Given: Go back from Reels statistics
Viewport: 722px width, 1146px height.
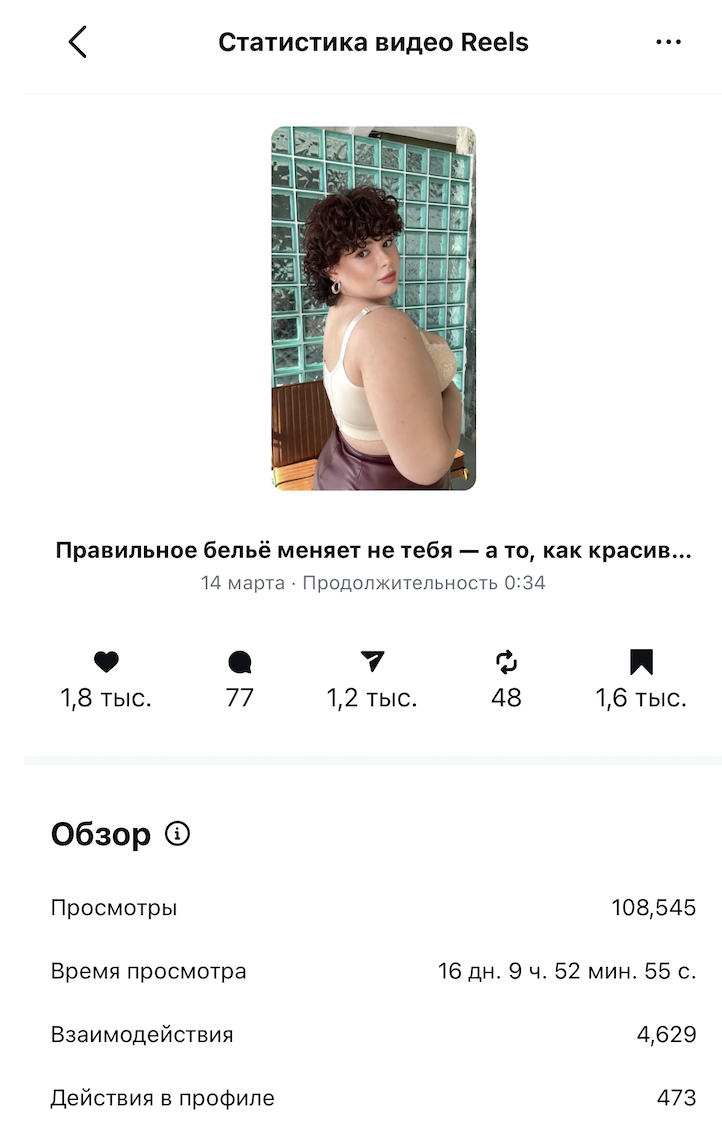Looking at the screenshot, I should 77,42.
